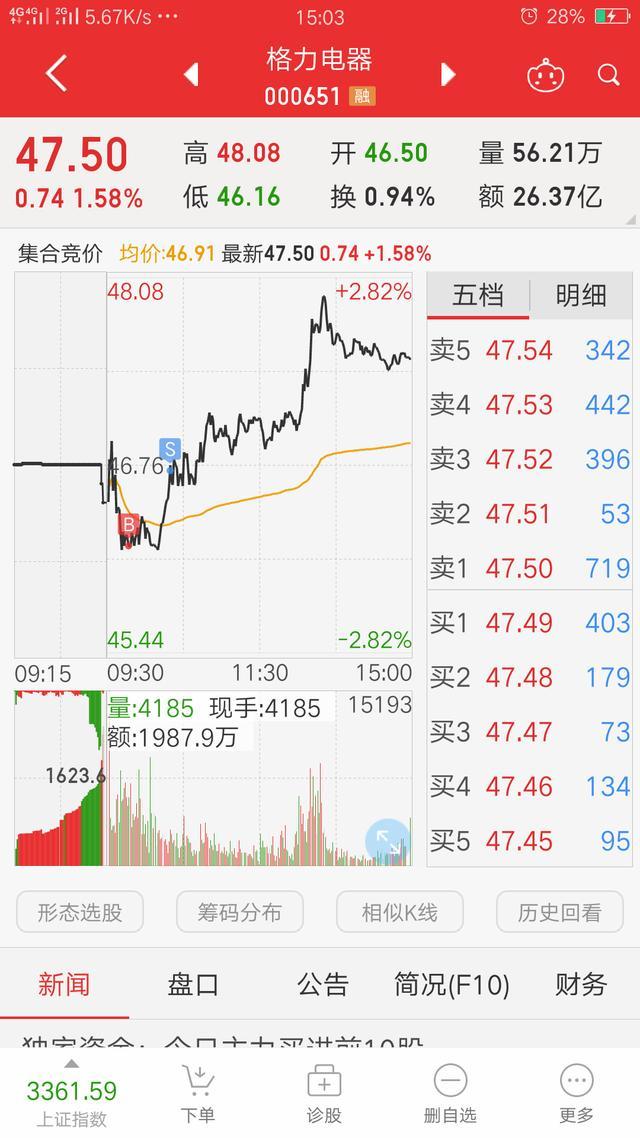Open 诊股 stock diagnosis
640x1138 pixels.
(x=324, y=1094)
